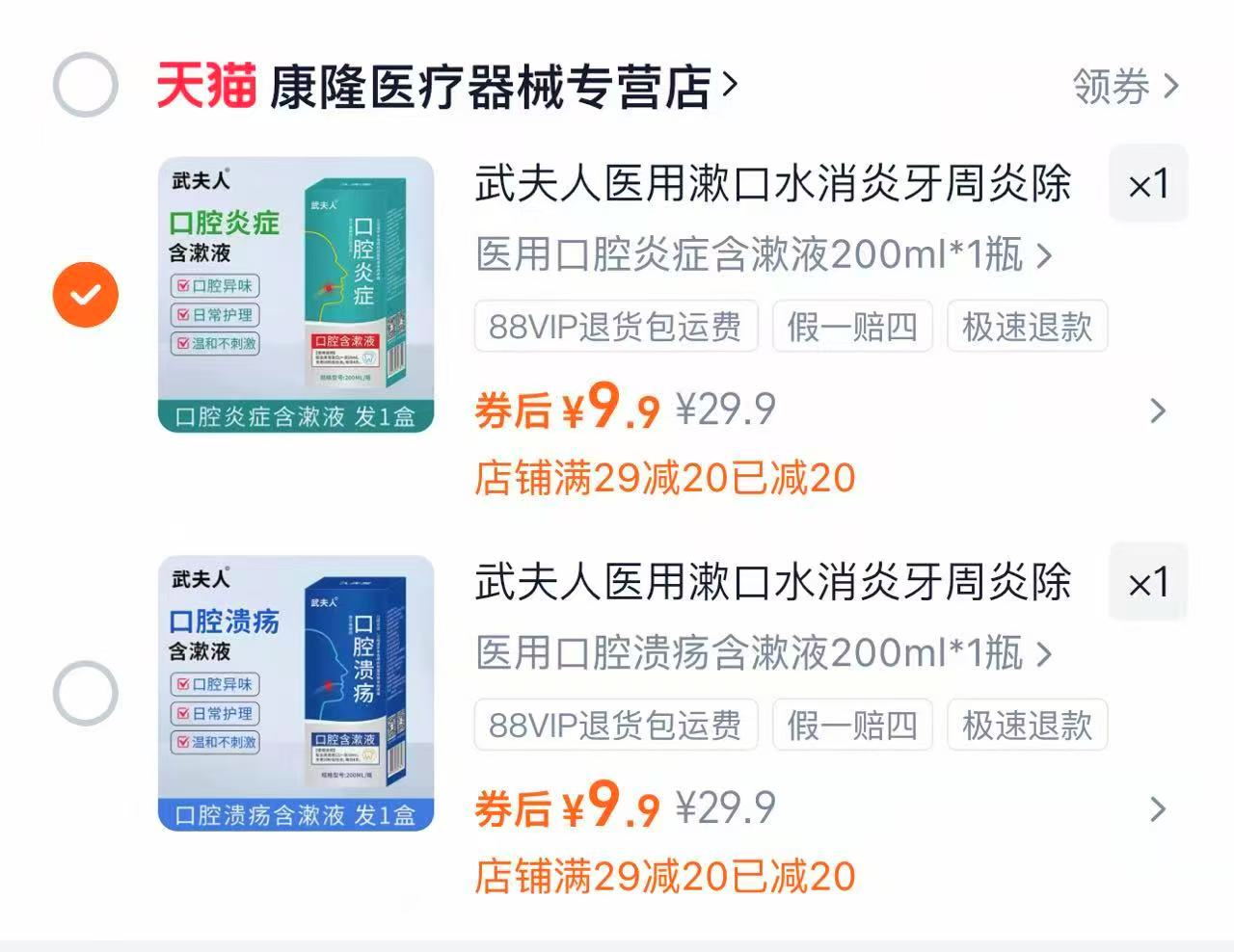
Task: Adjust the quantity ×1 for 口腔溃疡含漱液
Action: point(1148,582)
